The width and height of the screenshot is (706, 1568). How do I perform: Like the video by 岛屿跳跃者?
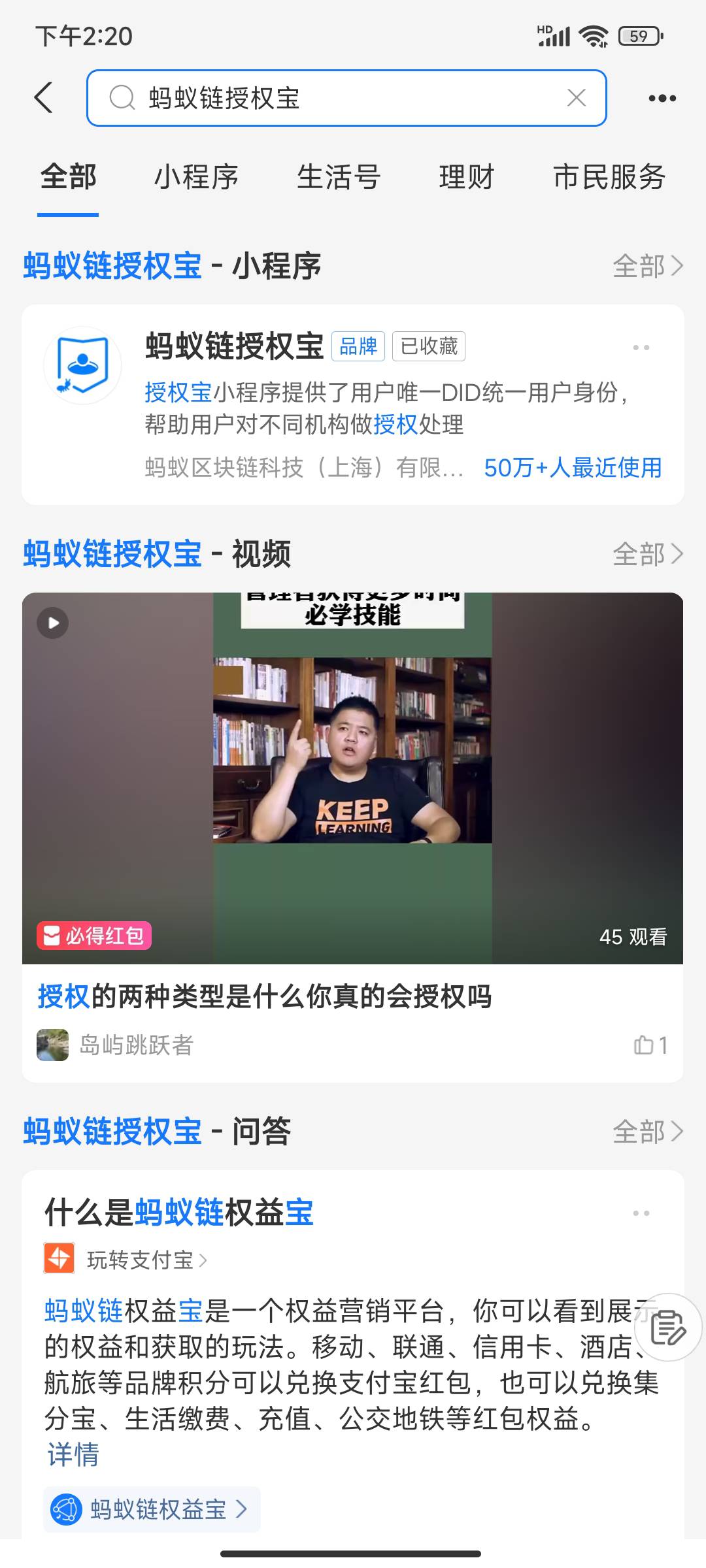(650, 1045)
